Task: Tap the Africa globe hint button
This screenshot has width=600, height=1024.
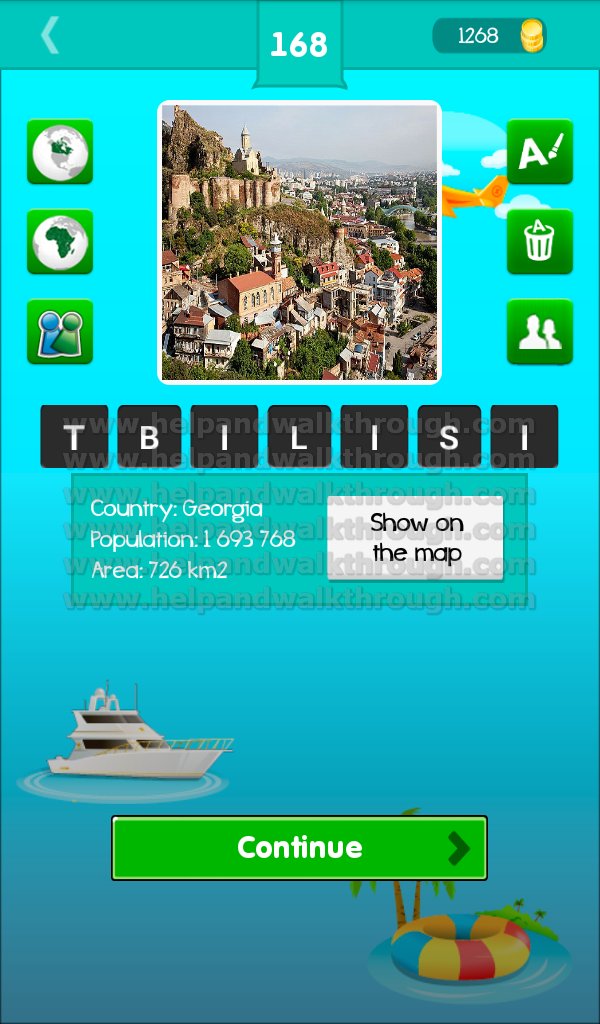Action: (x=60, y=242)
